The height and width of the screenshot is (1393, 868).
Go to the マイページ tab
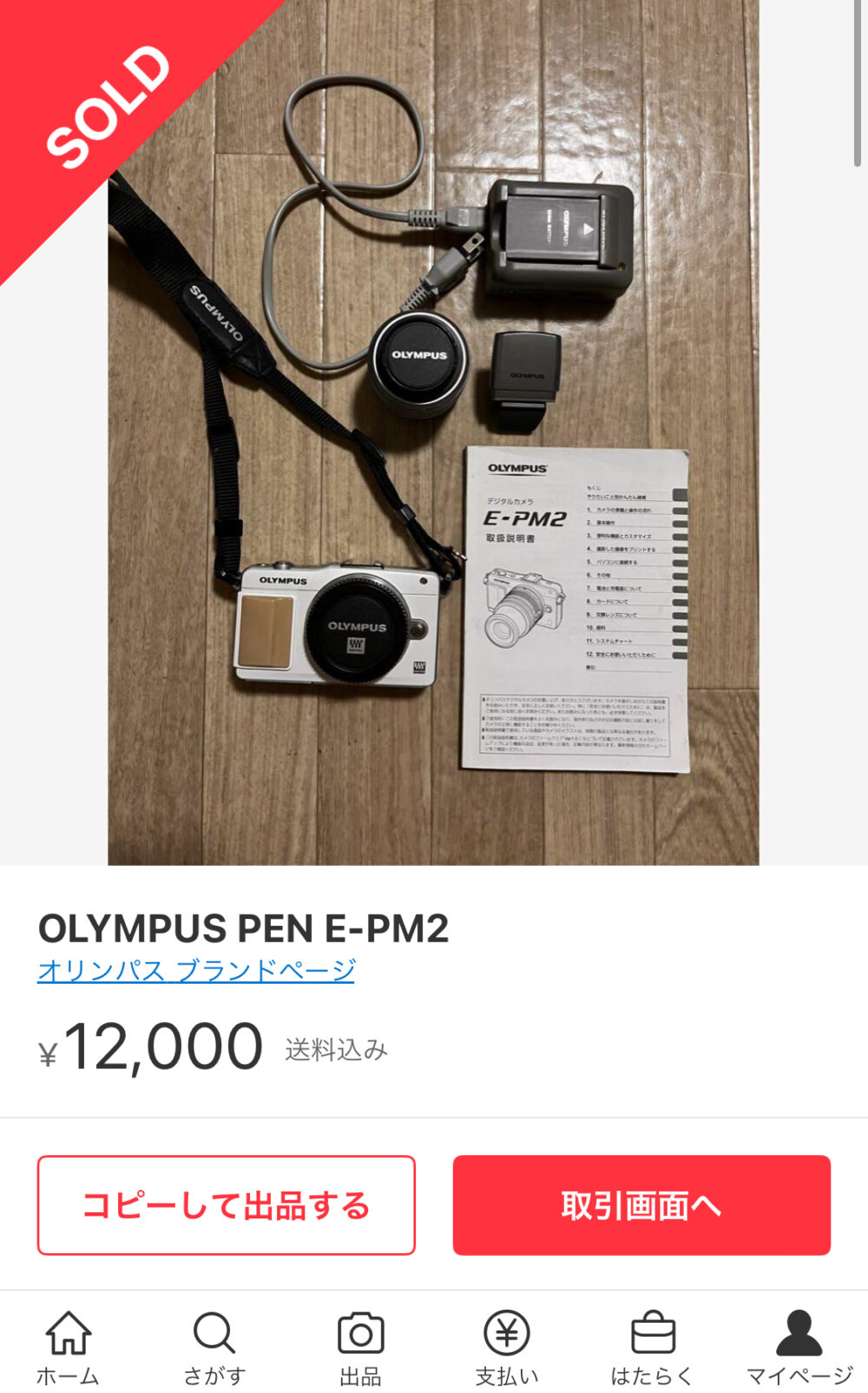coord(799,1346)
